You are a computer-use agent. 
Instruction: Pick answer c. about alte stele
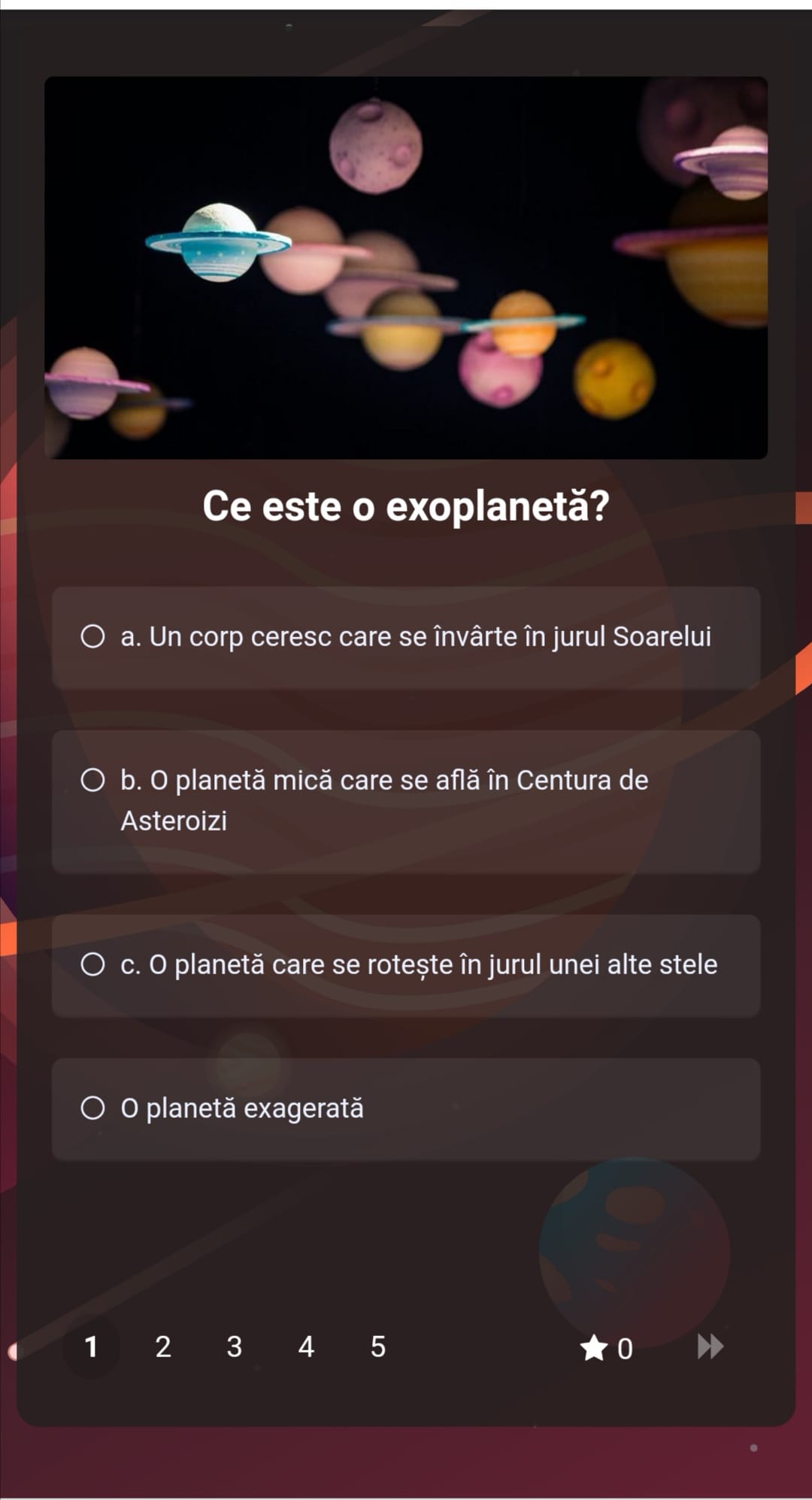[406, 965]
